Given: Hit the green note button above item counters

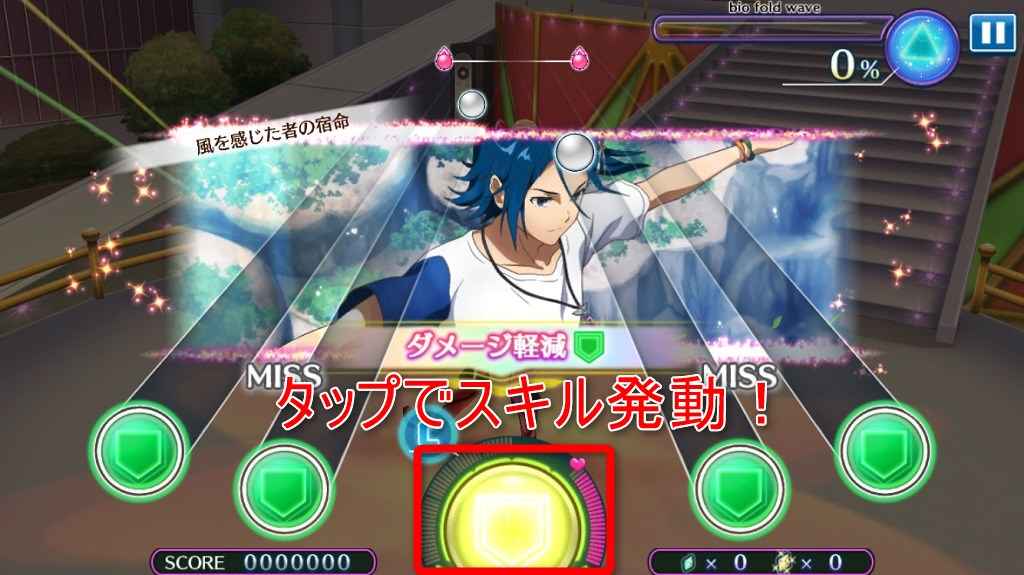Looking at the screenshot, I should [x=741, y=489].
